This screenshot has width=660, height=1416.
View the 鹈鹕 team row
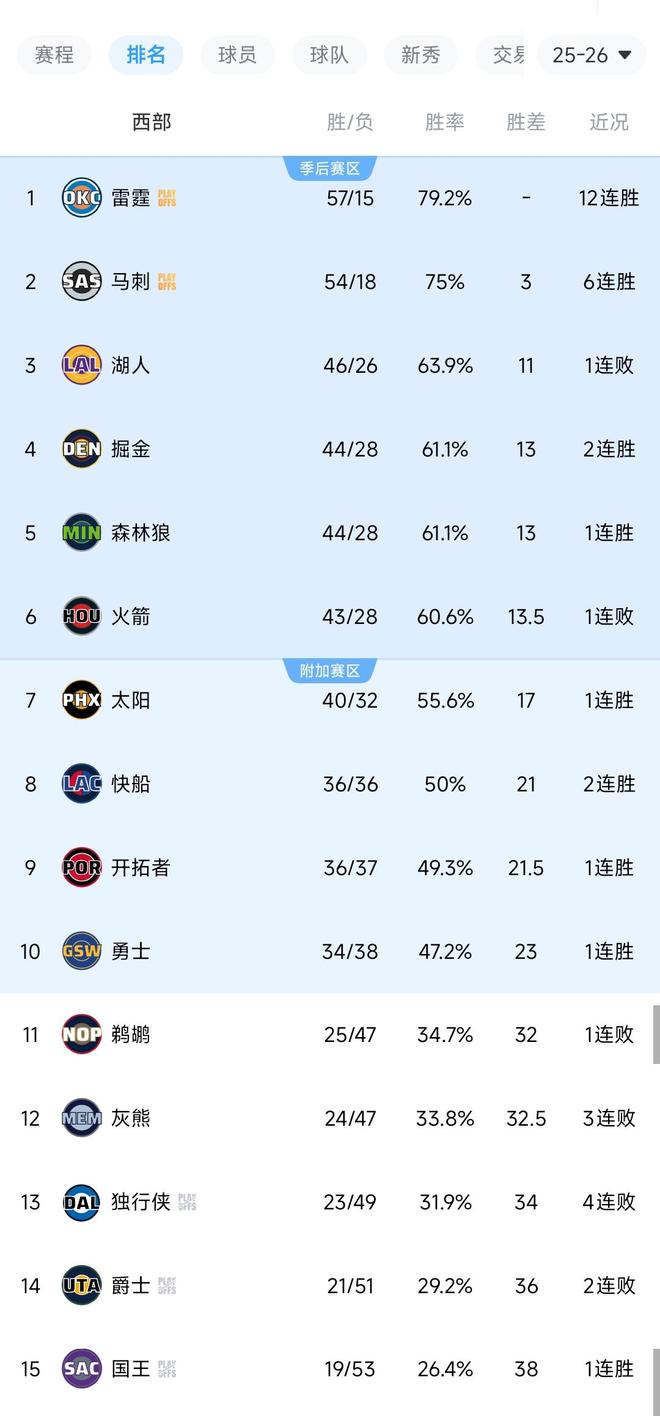click(x=130, y=1034)
